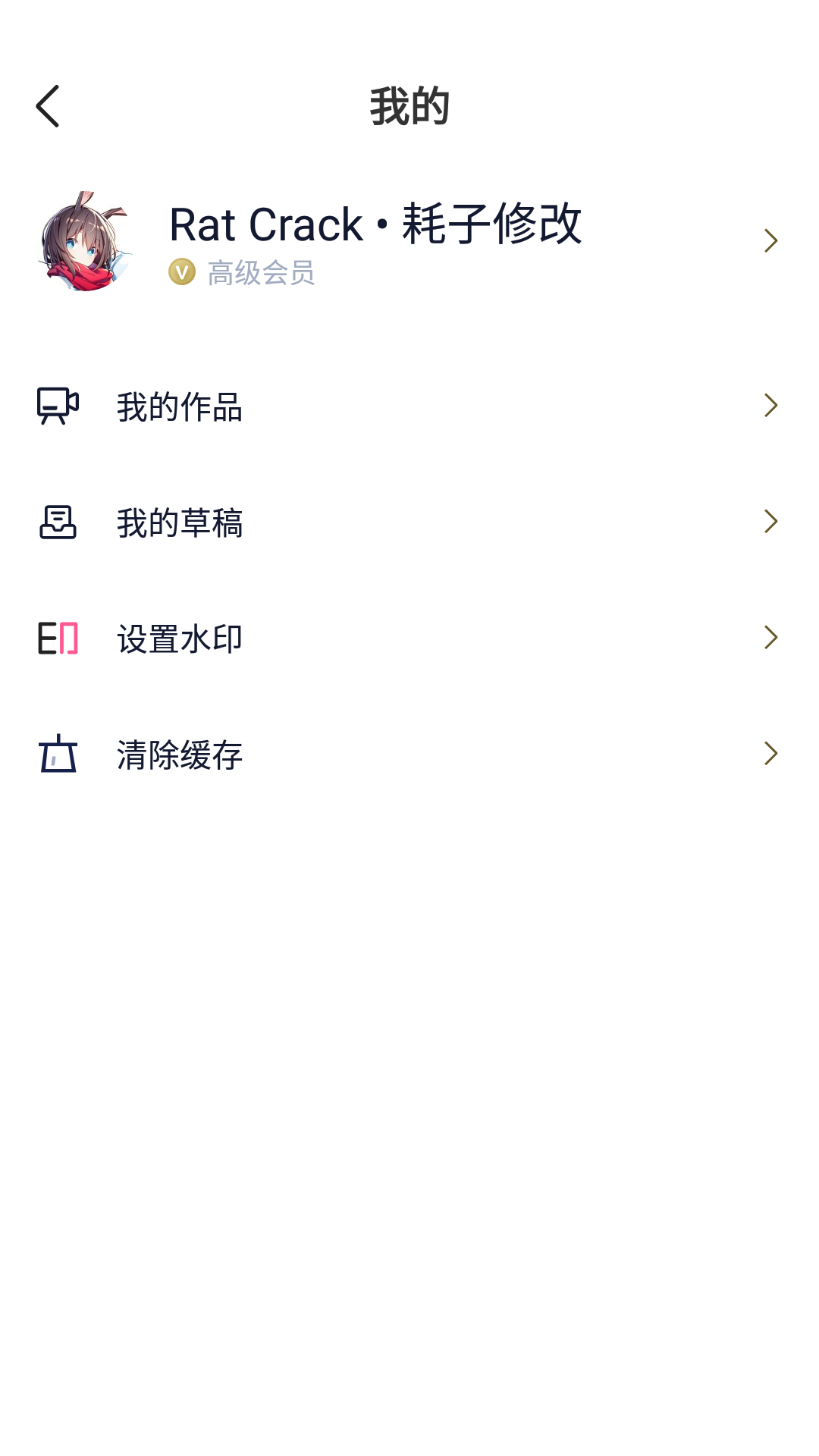Tap the watermark row label 设置水印
This screenshot has width=819, height=1456.
click(178, 638)
